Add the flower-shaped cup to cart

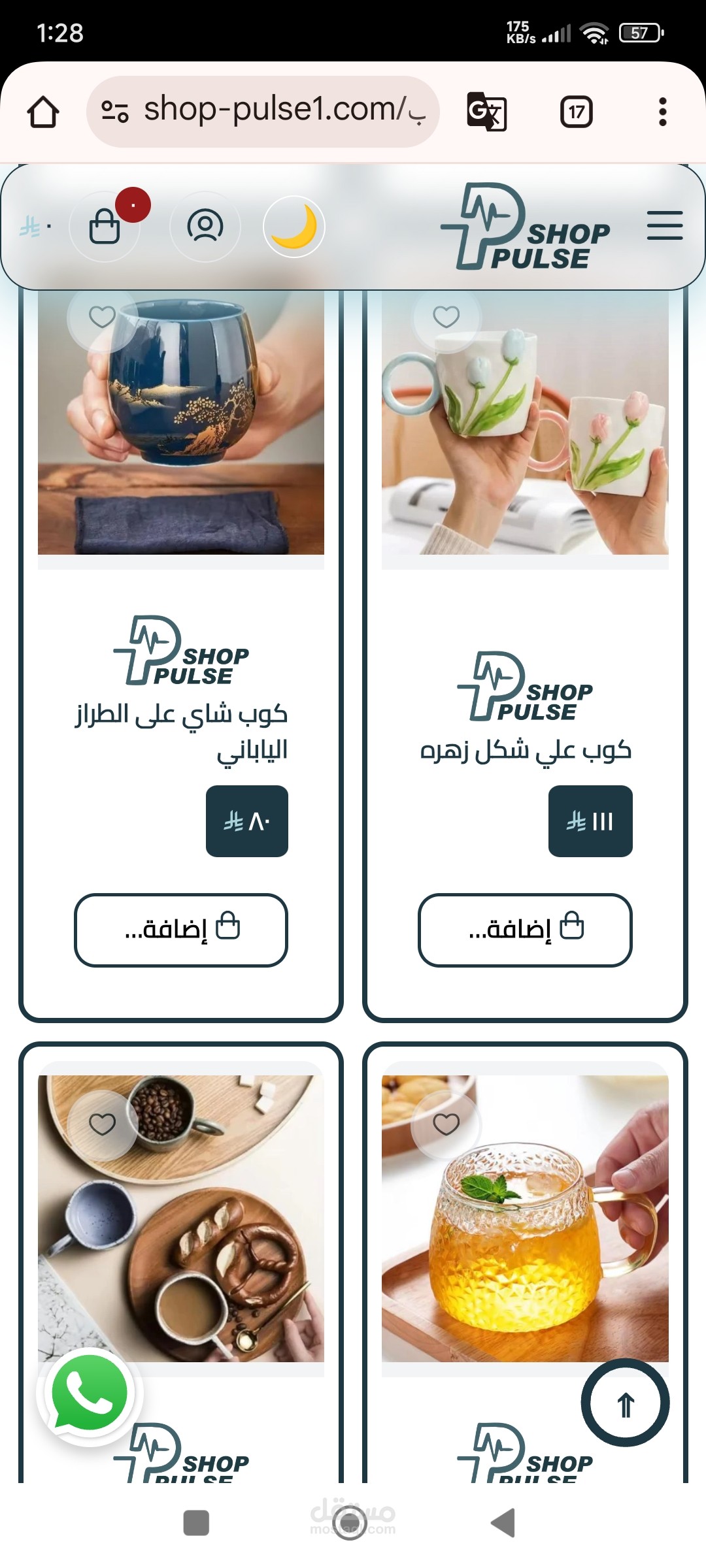(525, 930)
